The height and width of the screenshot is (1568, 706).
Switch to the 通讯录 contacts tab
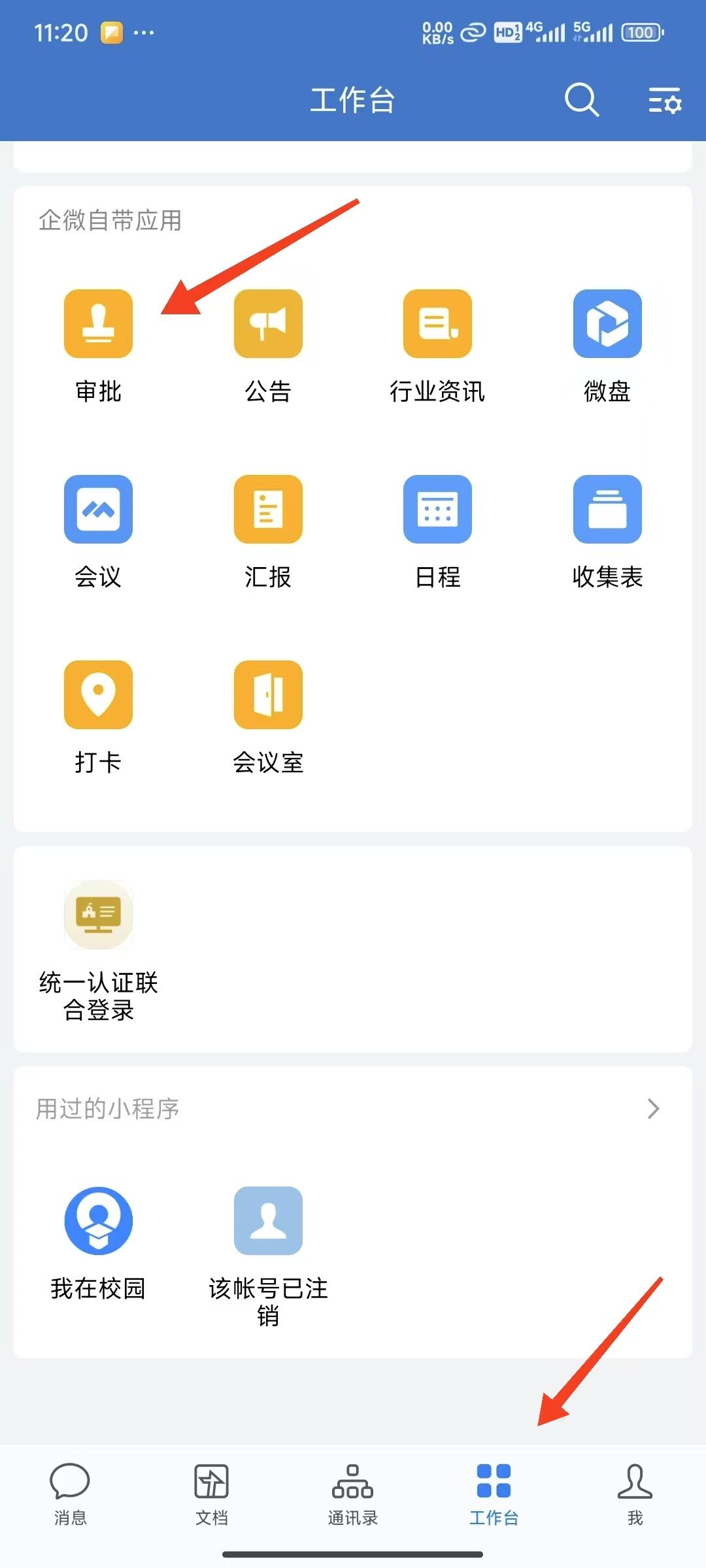(x=352, y=1494)
